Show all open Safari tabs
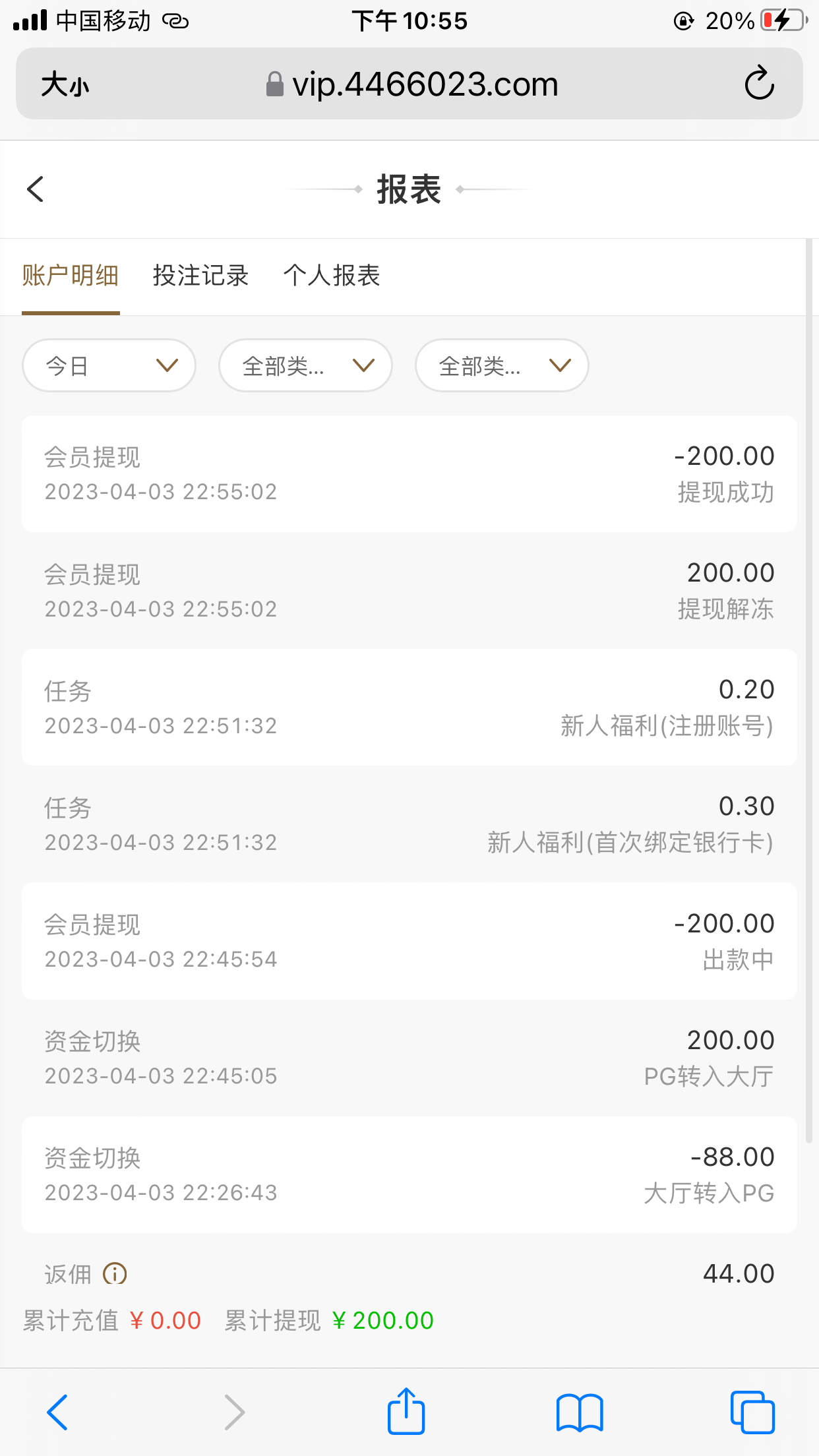819x1456 pixels. coord(752,1412)
